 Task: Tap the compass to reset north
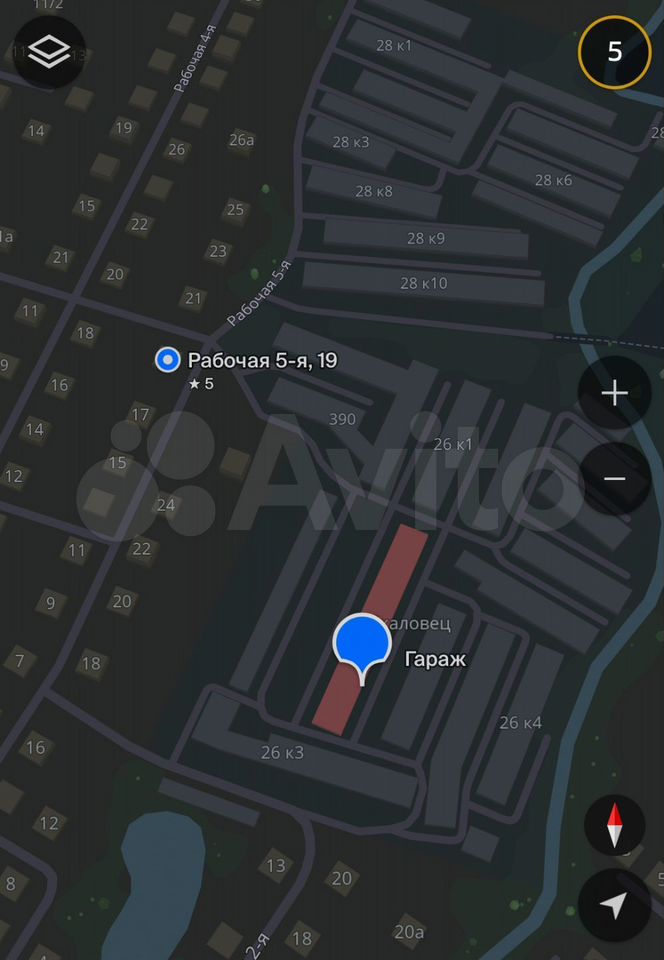[614, 825]
